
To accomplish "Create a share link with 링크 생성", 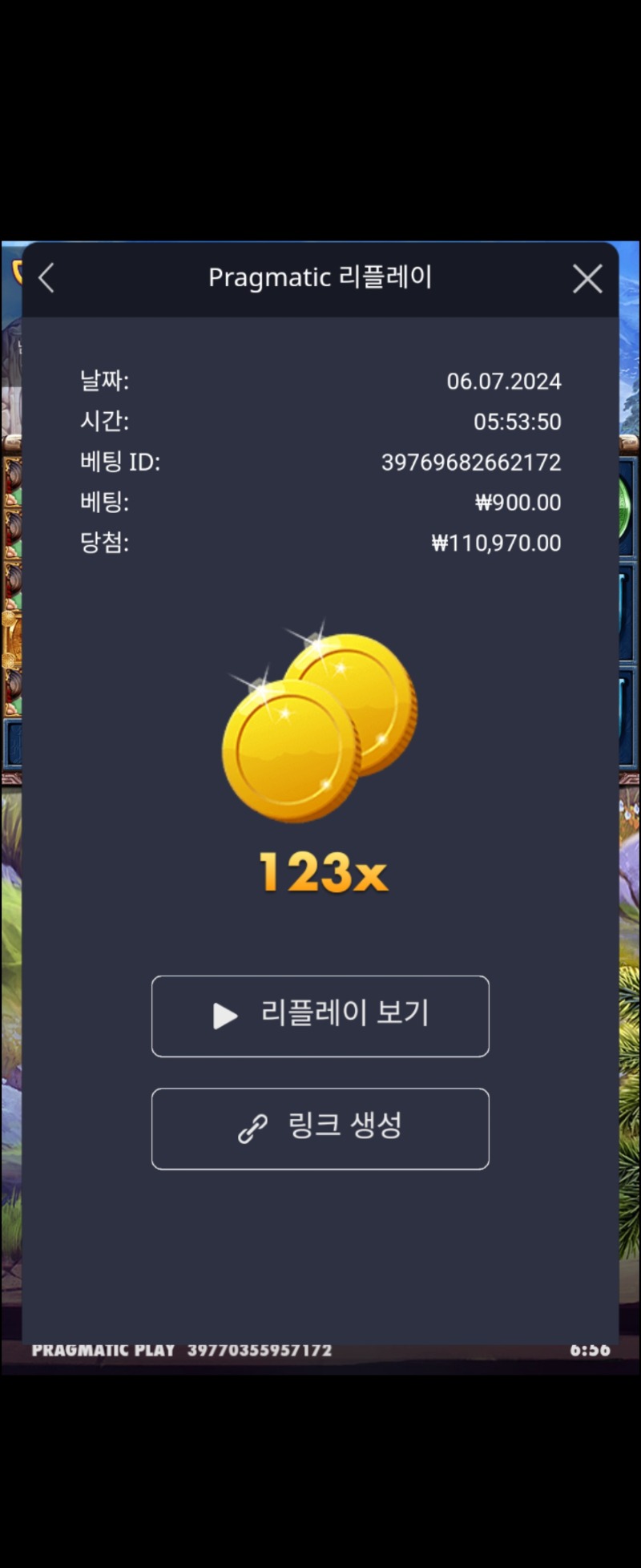I will click(x=320, y=1128).
